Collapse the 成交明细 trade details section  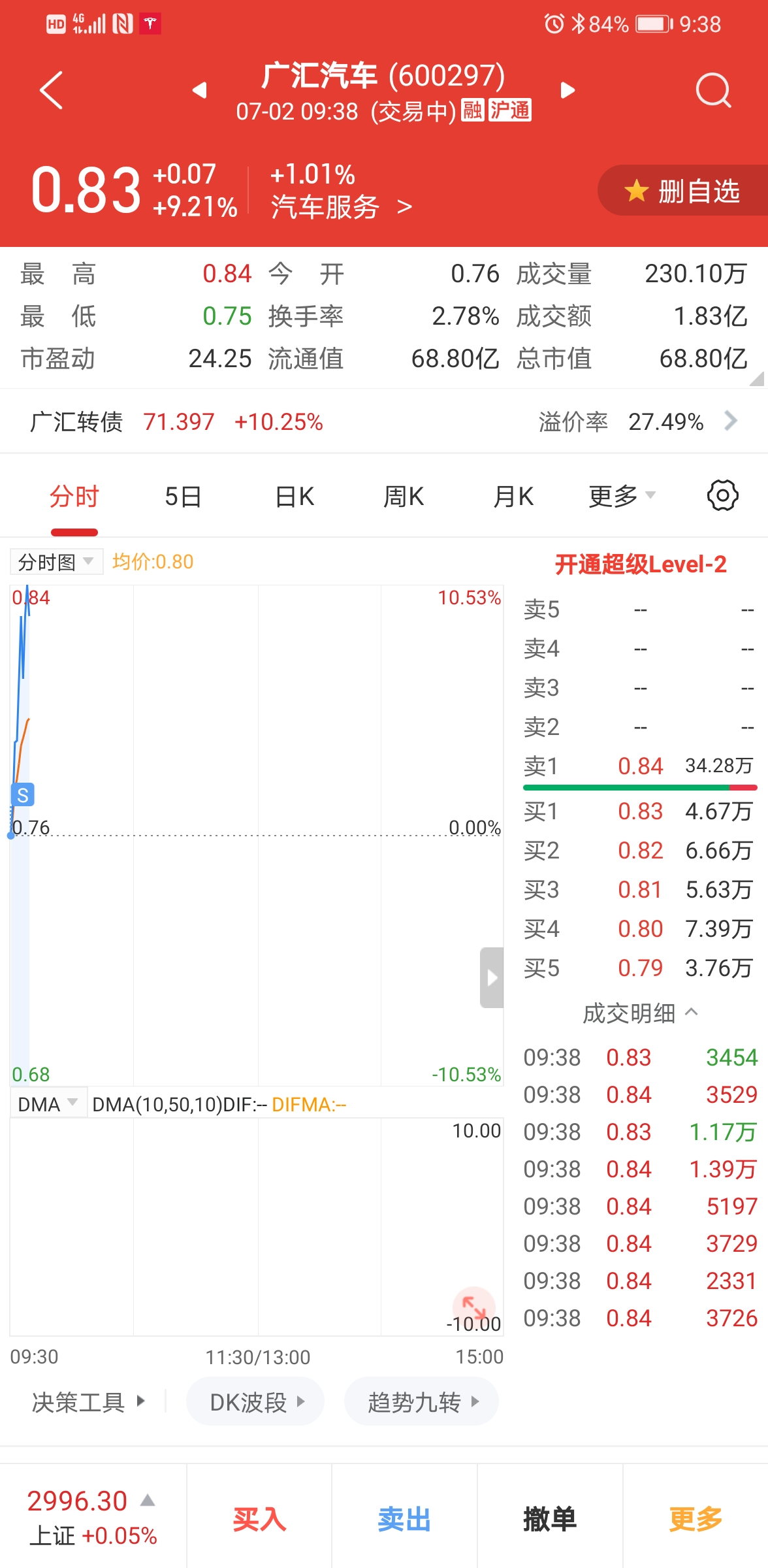click(639, 1013)
